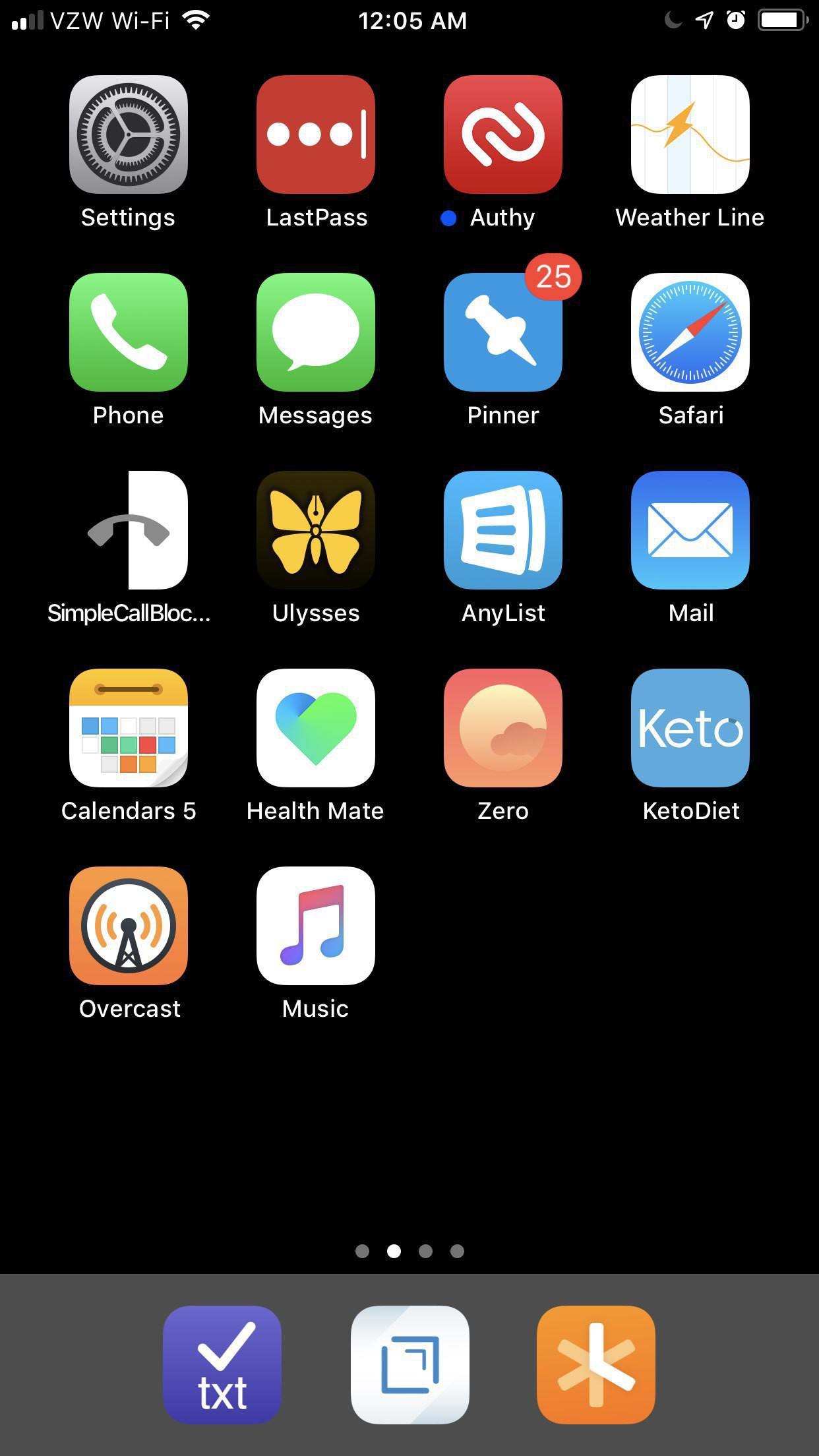Open Weather Line app

click(690, 135)
